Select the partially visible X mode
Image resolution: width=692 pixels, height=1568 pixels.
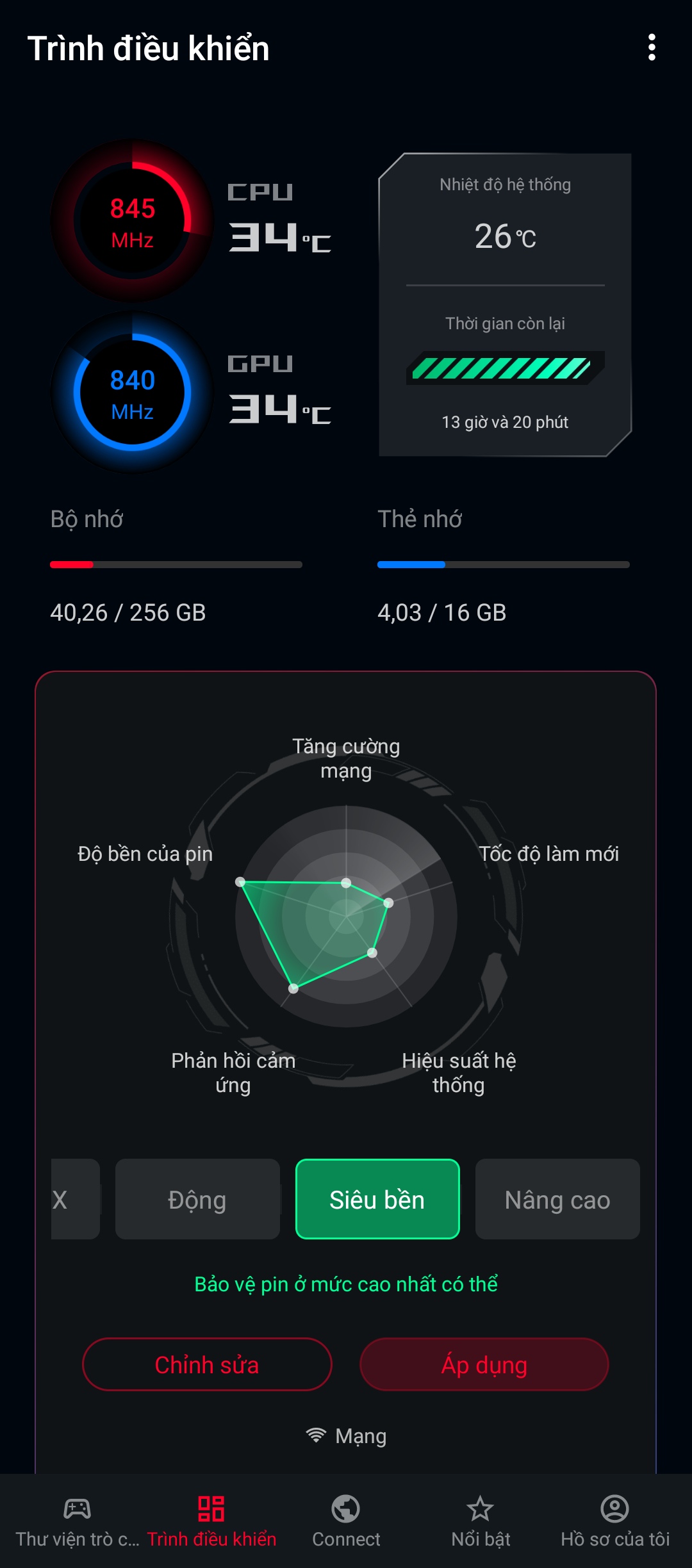click(x=74, y=1199)
